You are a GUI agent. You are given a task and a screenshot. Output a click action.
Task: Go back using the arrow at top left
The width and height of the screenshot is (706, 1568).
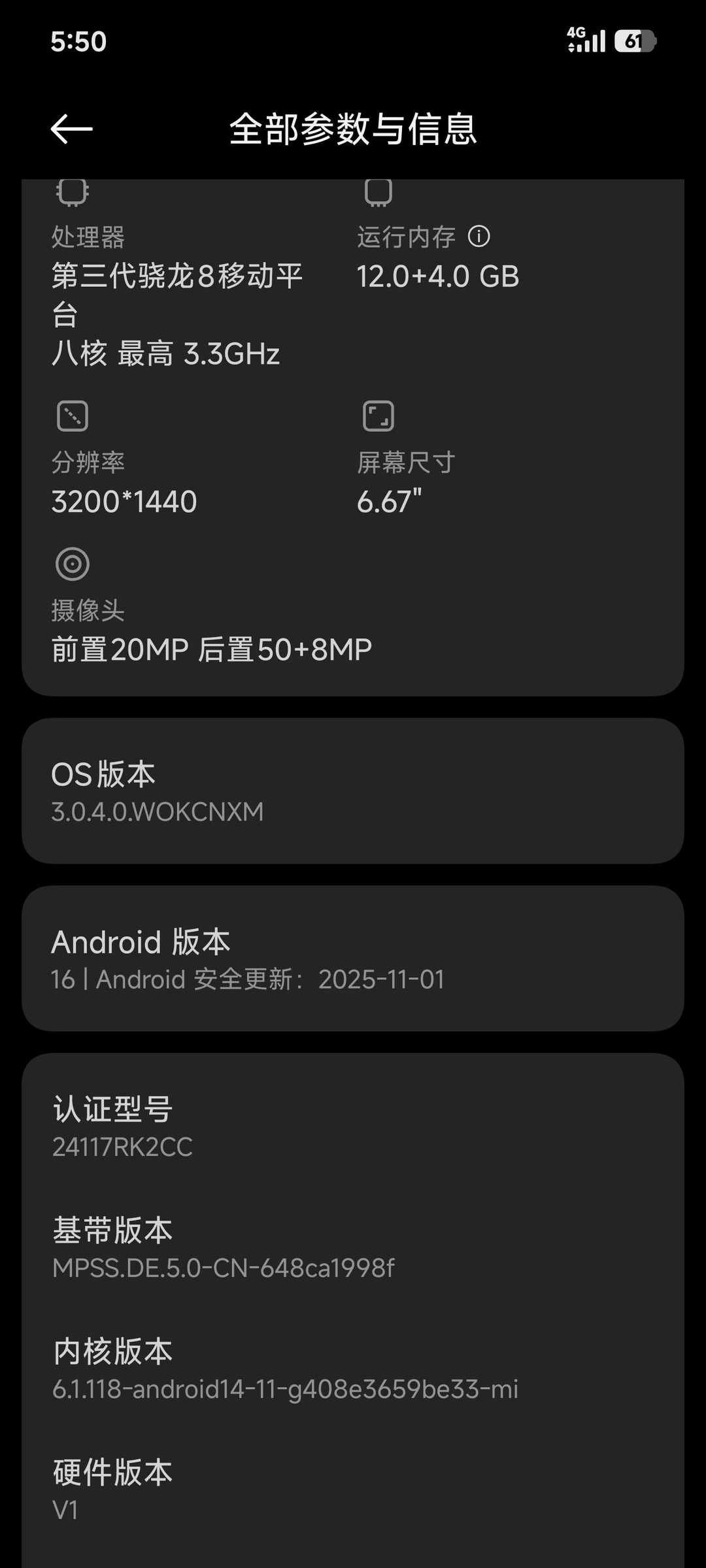coord(72,129)
